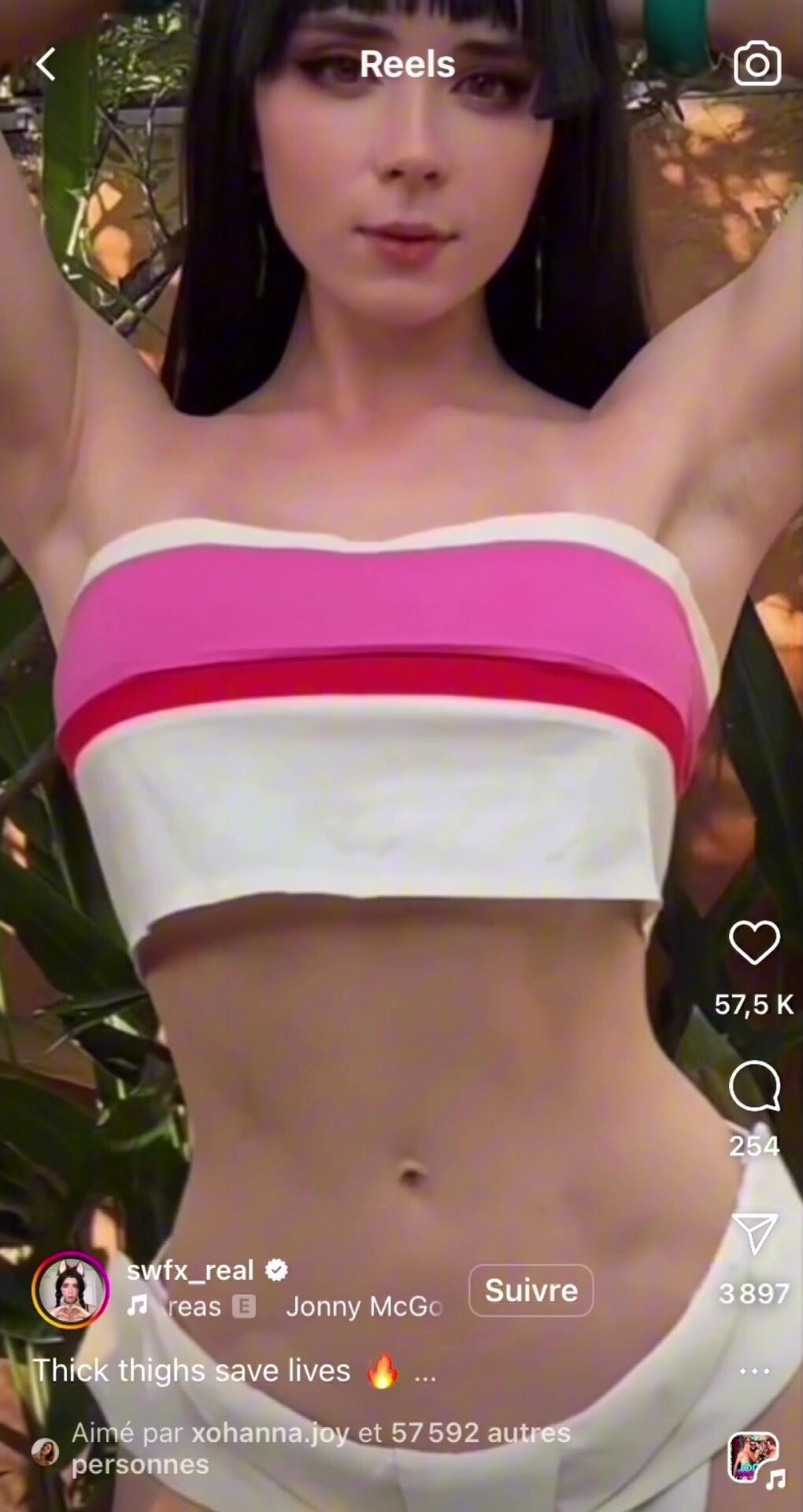View the list of people who liked this
Viewport: 803px width, 1512px height.
pos(320,1447)
